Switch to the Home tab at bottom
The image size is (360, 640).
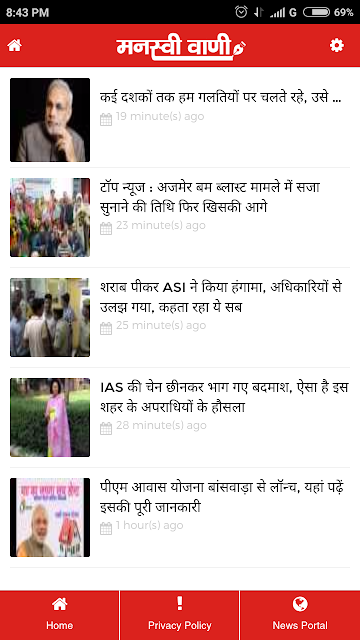pyautogui.click(x=60, y=615)
